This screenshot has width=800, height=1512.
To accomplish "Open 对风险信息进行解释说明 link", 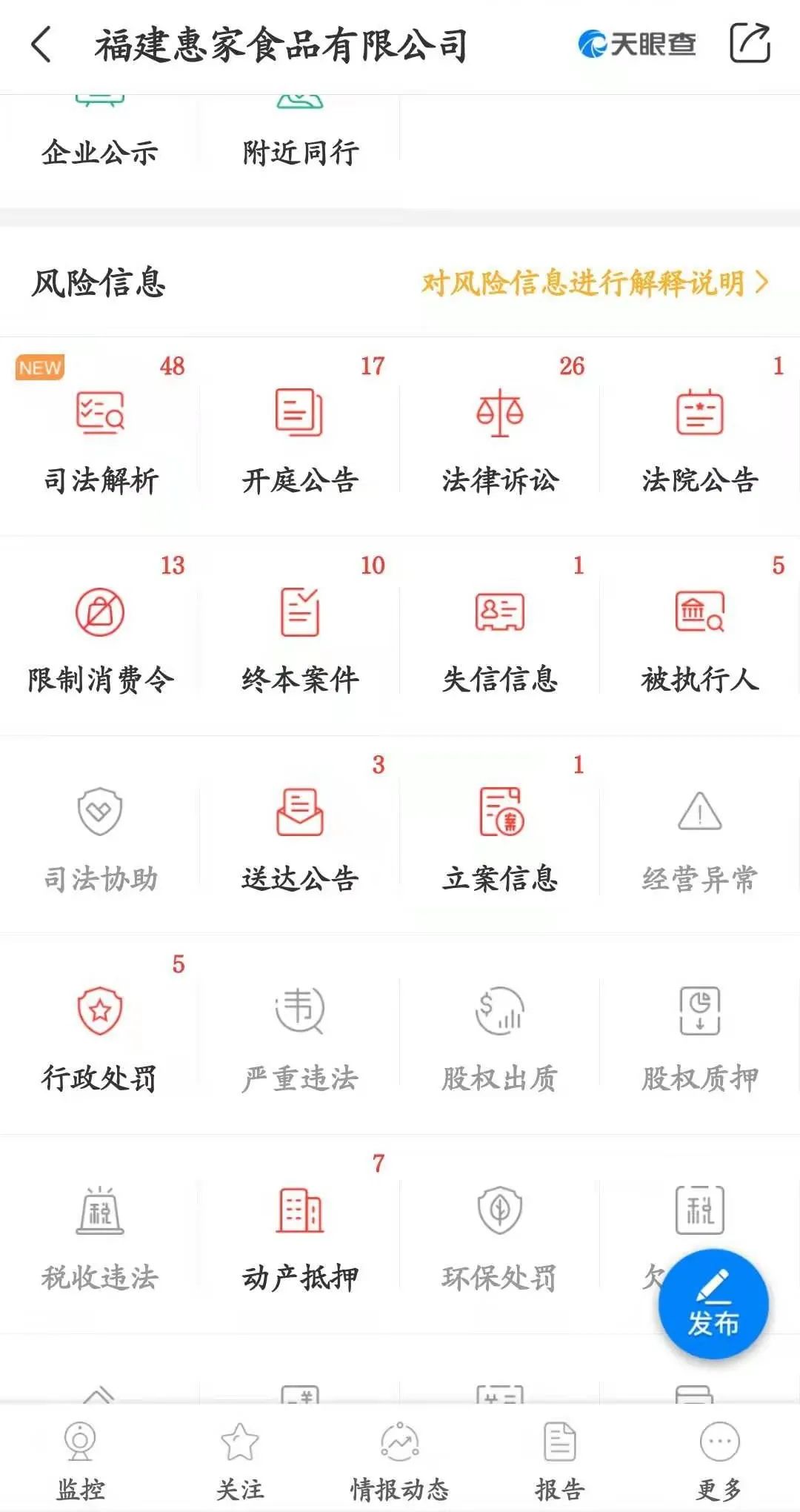I will 596,282.
